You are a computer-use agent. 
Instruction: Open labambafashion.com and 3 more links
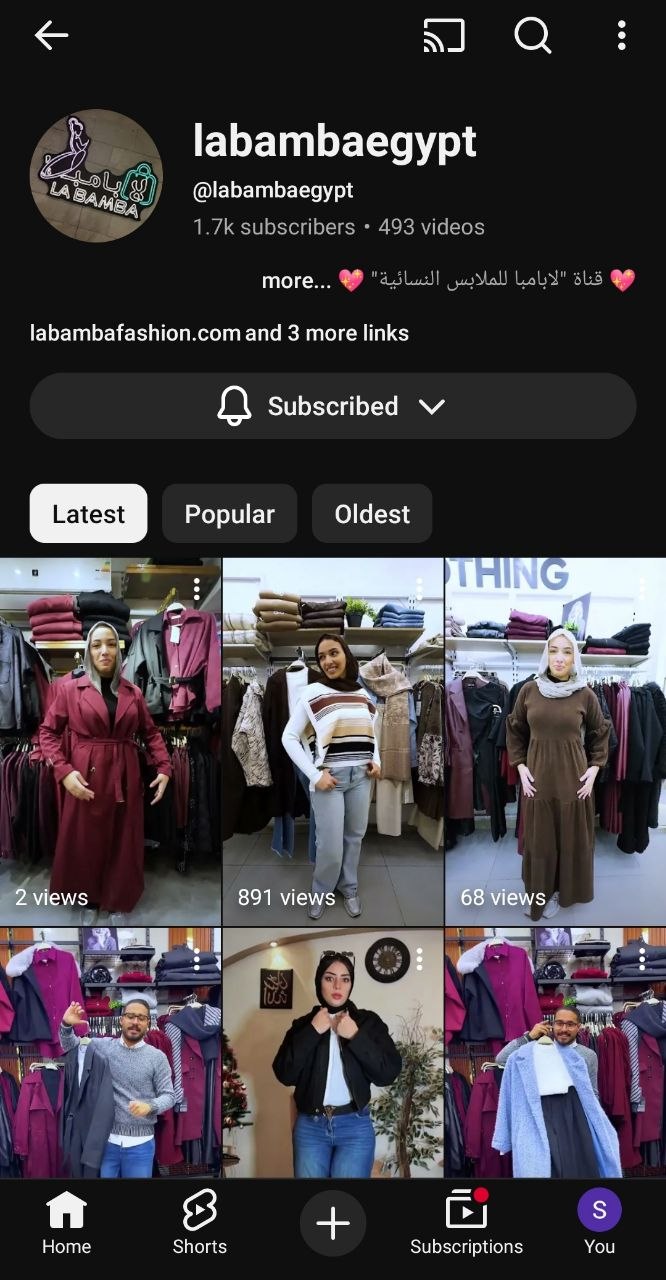219,333
